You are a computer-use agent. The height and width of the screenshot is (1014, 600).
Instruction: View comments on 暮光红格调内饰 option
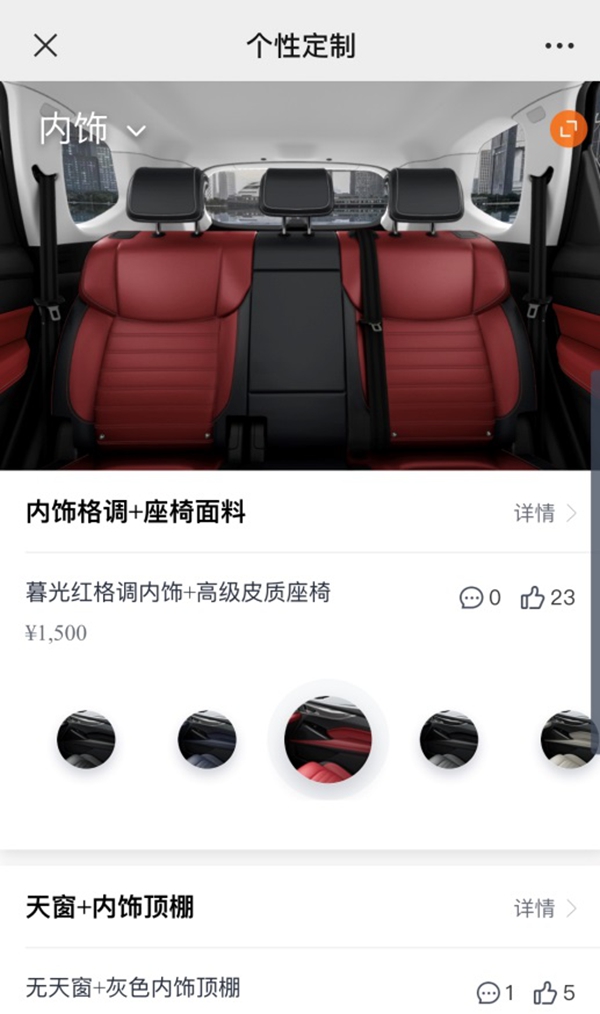(480, 598)
